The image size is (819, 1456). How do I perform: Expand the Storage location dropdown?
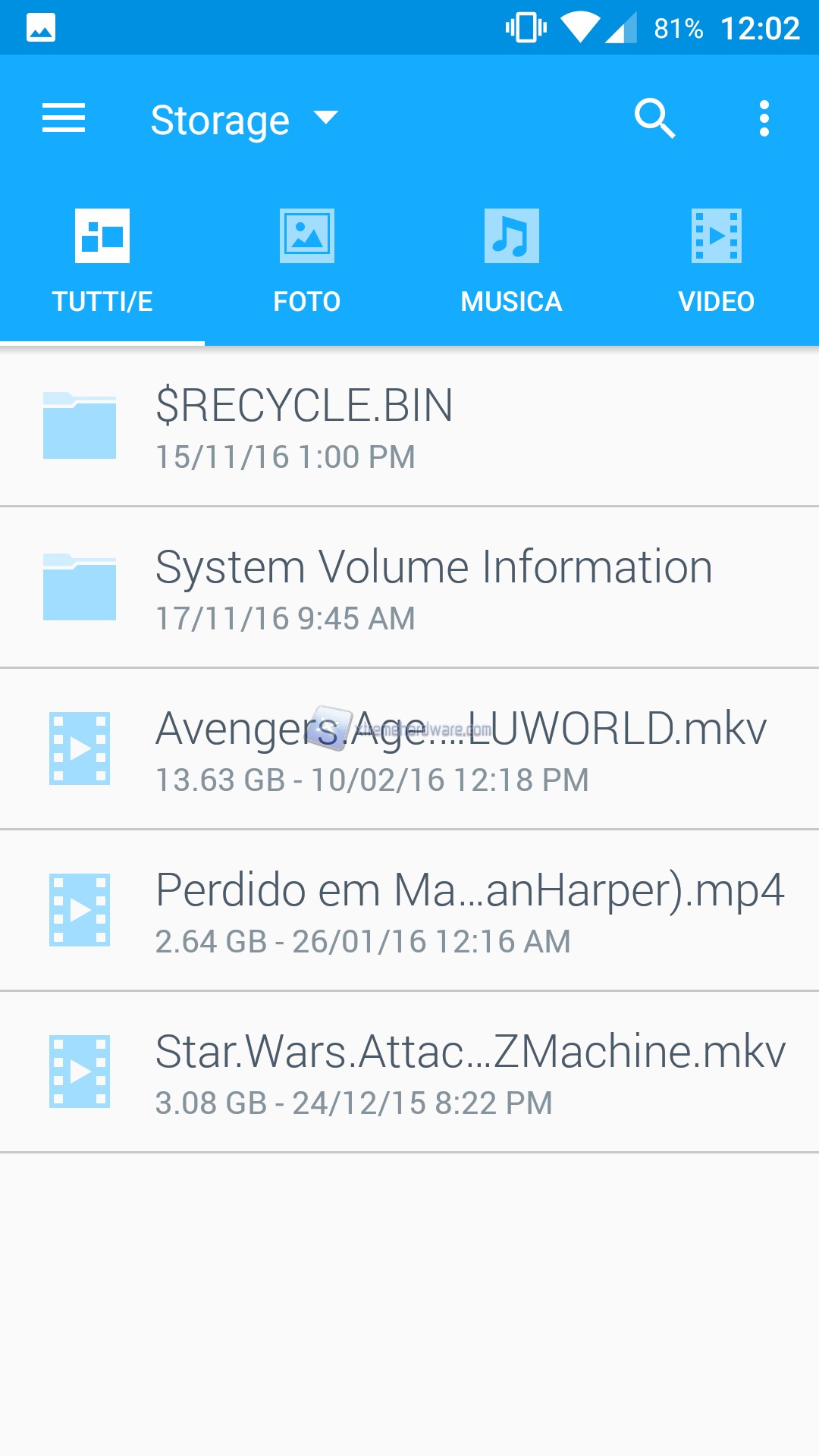(244, 120)
